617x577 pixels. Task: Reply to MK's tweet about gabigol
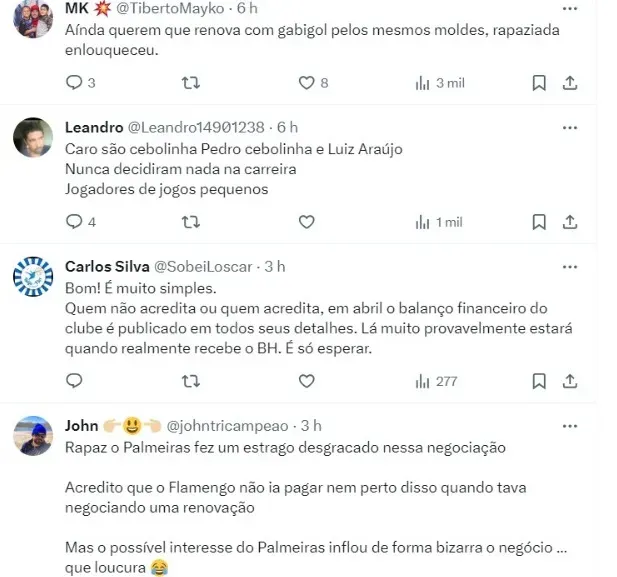(x=74, y=83)
